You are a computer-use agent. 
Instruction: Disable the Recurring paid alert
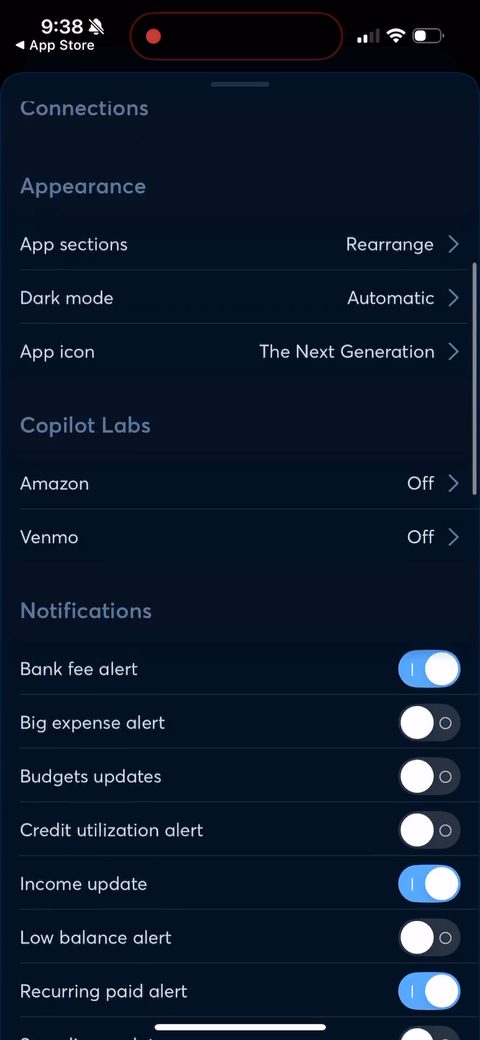click(x=429, y=991)
